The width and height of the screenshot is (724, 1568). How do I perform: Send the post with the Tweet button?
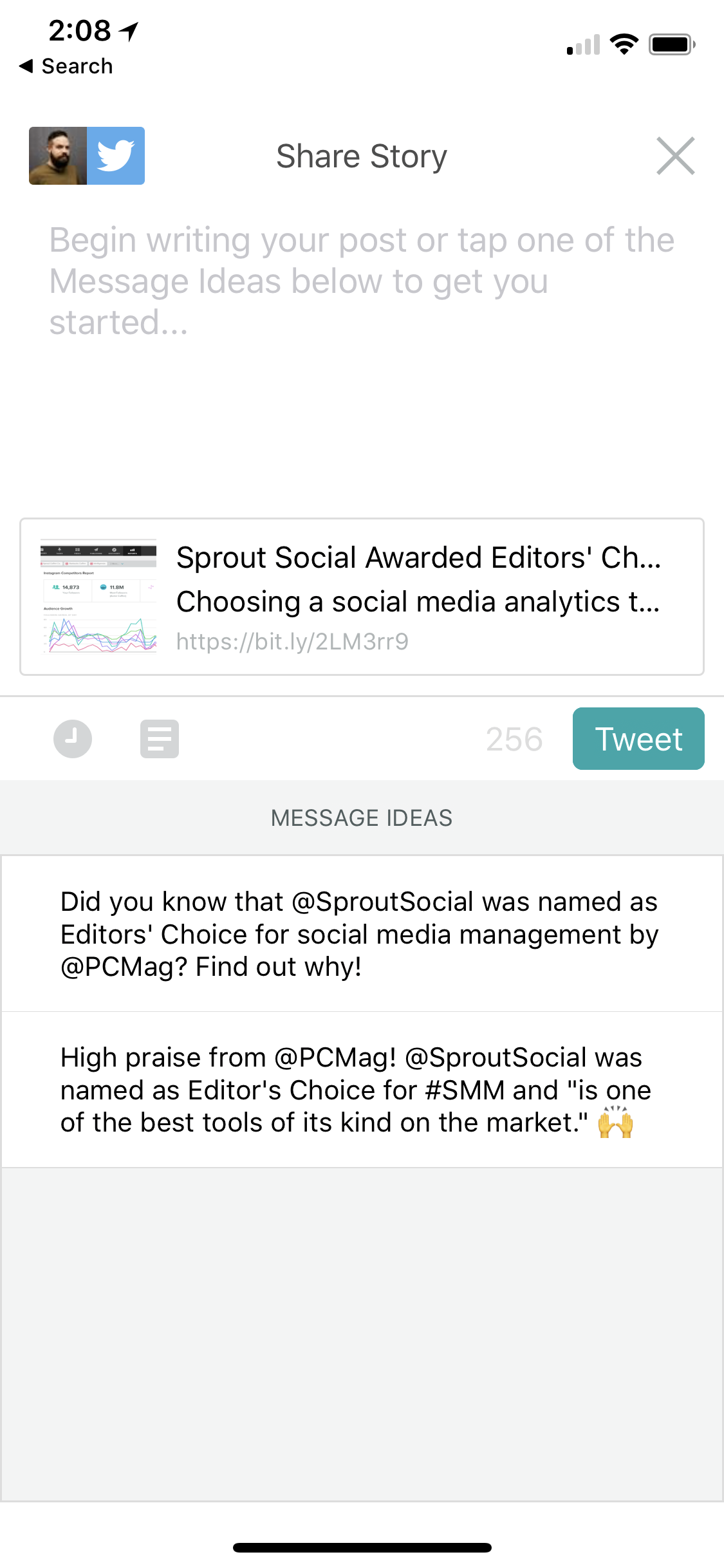click(x=638, y=738)
